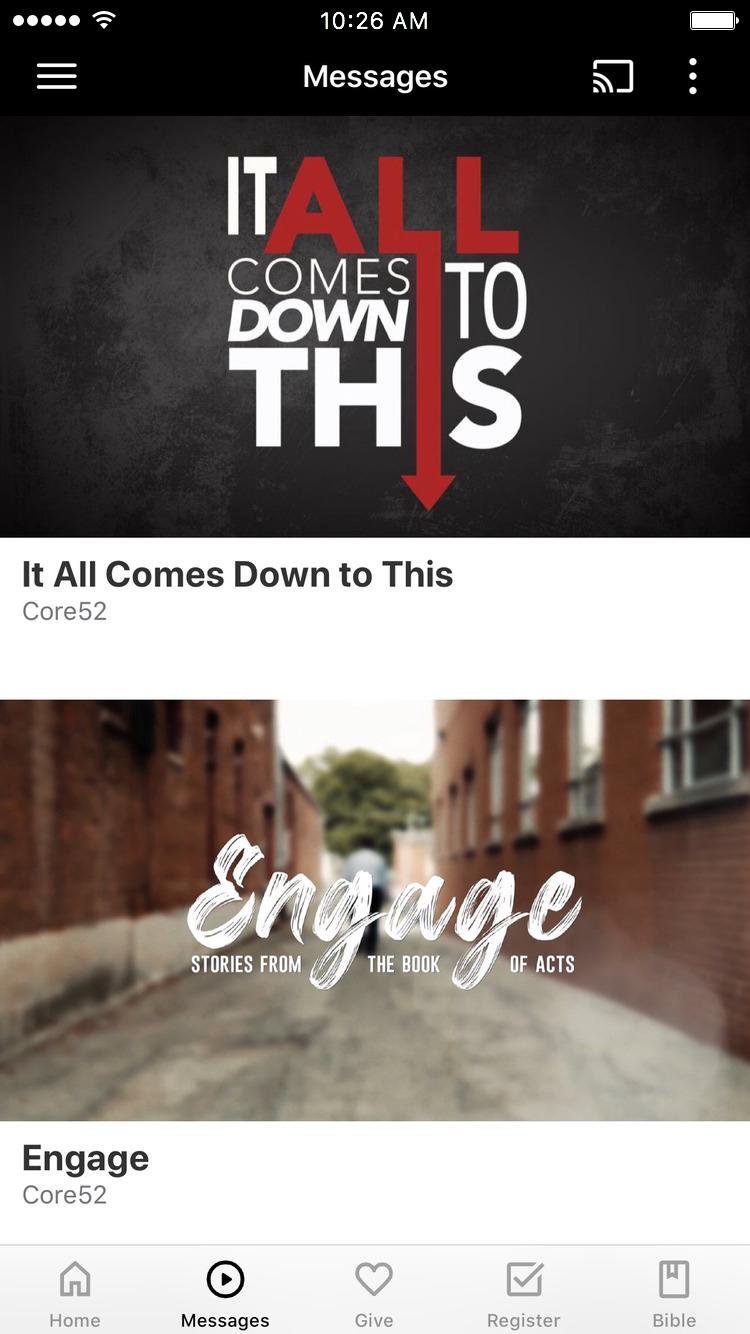Open the Register tab

click(x=524, y=1292)
